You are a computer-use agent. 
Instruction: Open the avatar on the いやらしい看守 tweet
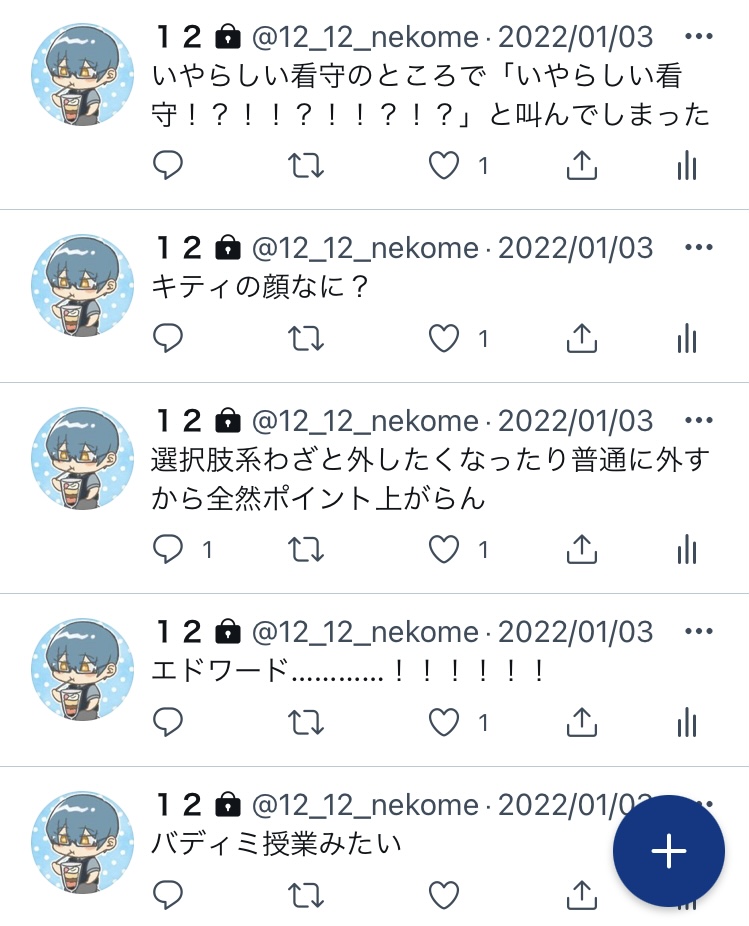point(83,75)
